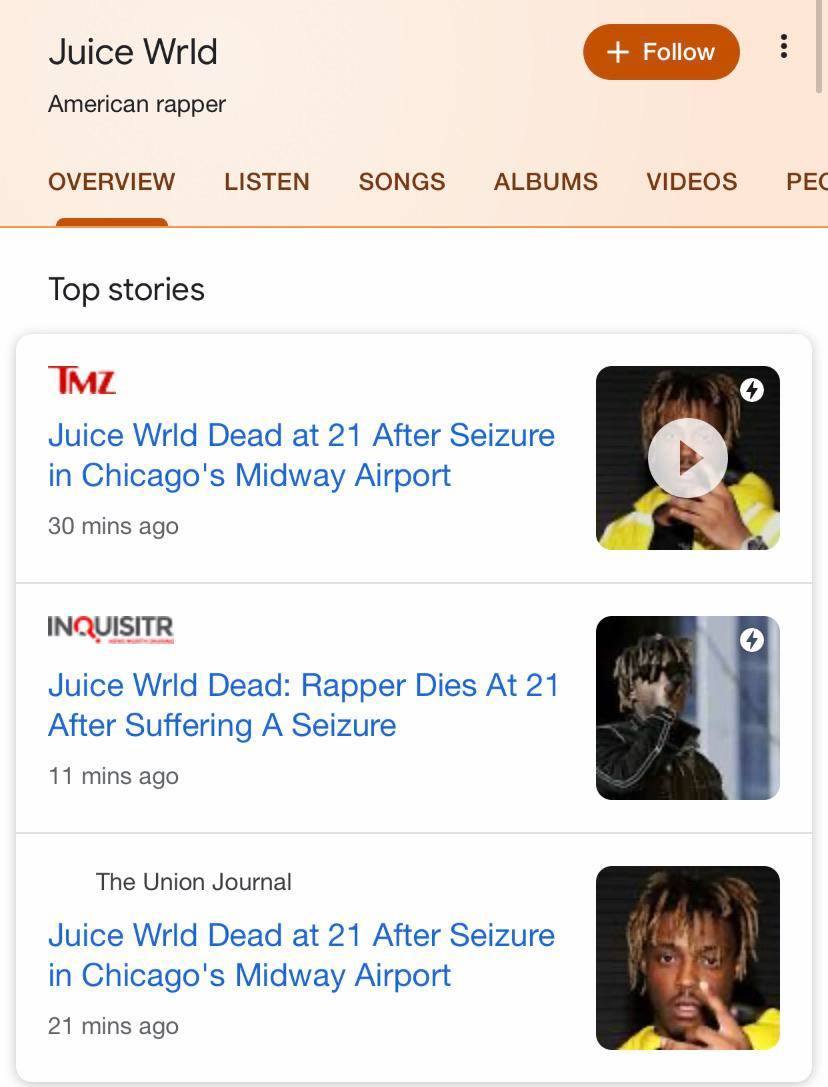Follow the Juice Wrld artist page
The width and height of the screenshot is (828, 1087).
click(x=661, y=51)
